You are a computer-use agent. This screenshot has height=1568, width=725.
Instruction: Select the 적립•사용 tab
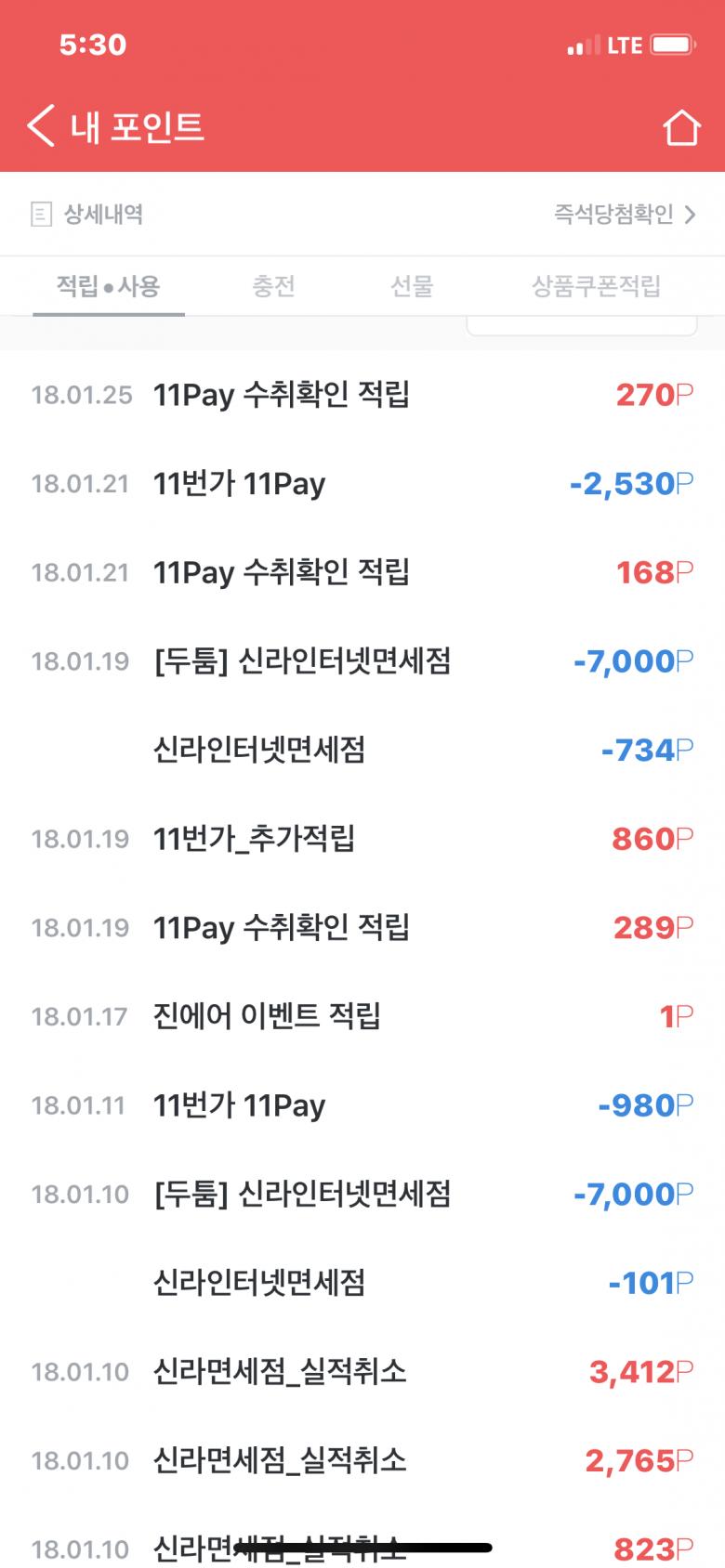[x=108, y=286]
